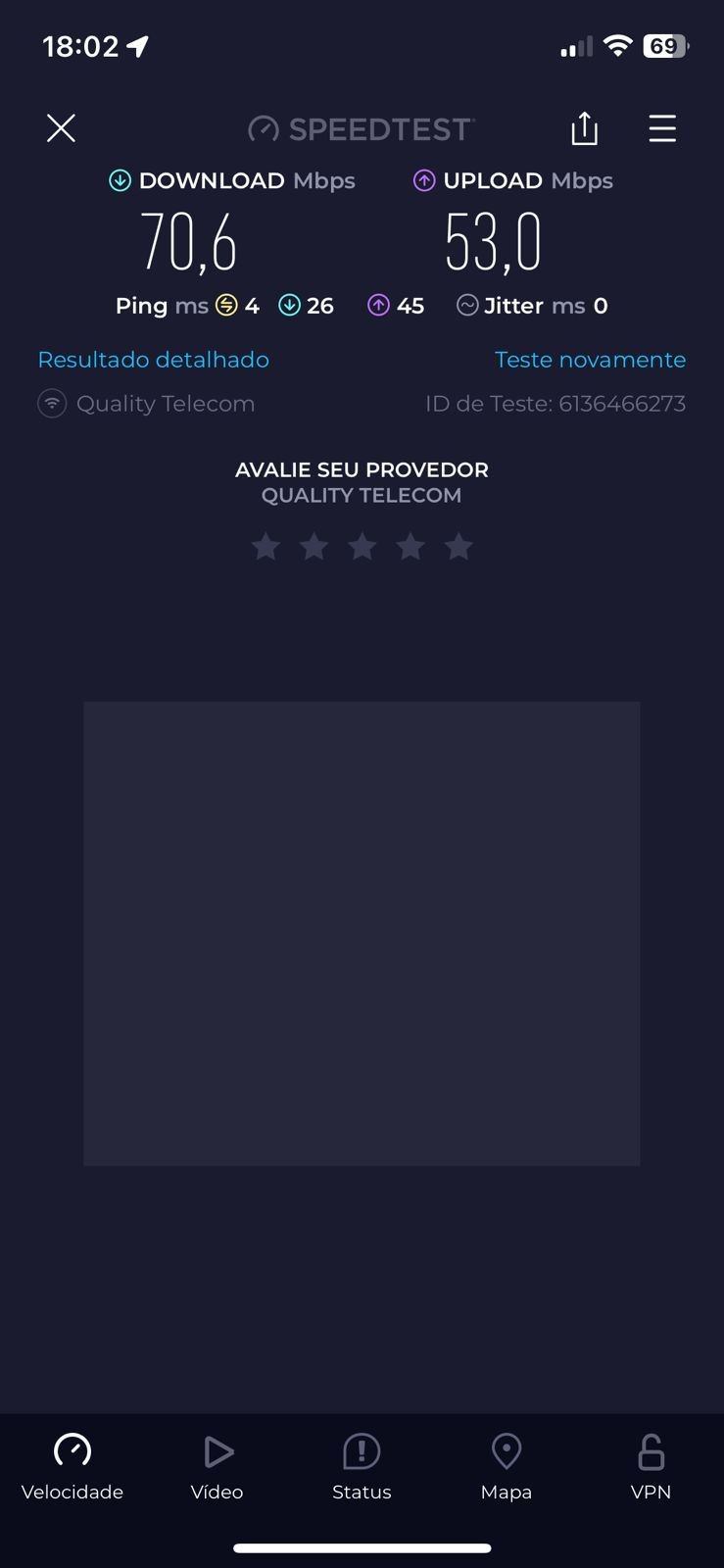724x1568 pixels.
Task: Switch to the Velocidade tab
Action: click(72, 1467)
